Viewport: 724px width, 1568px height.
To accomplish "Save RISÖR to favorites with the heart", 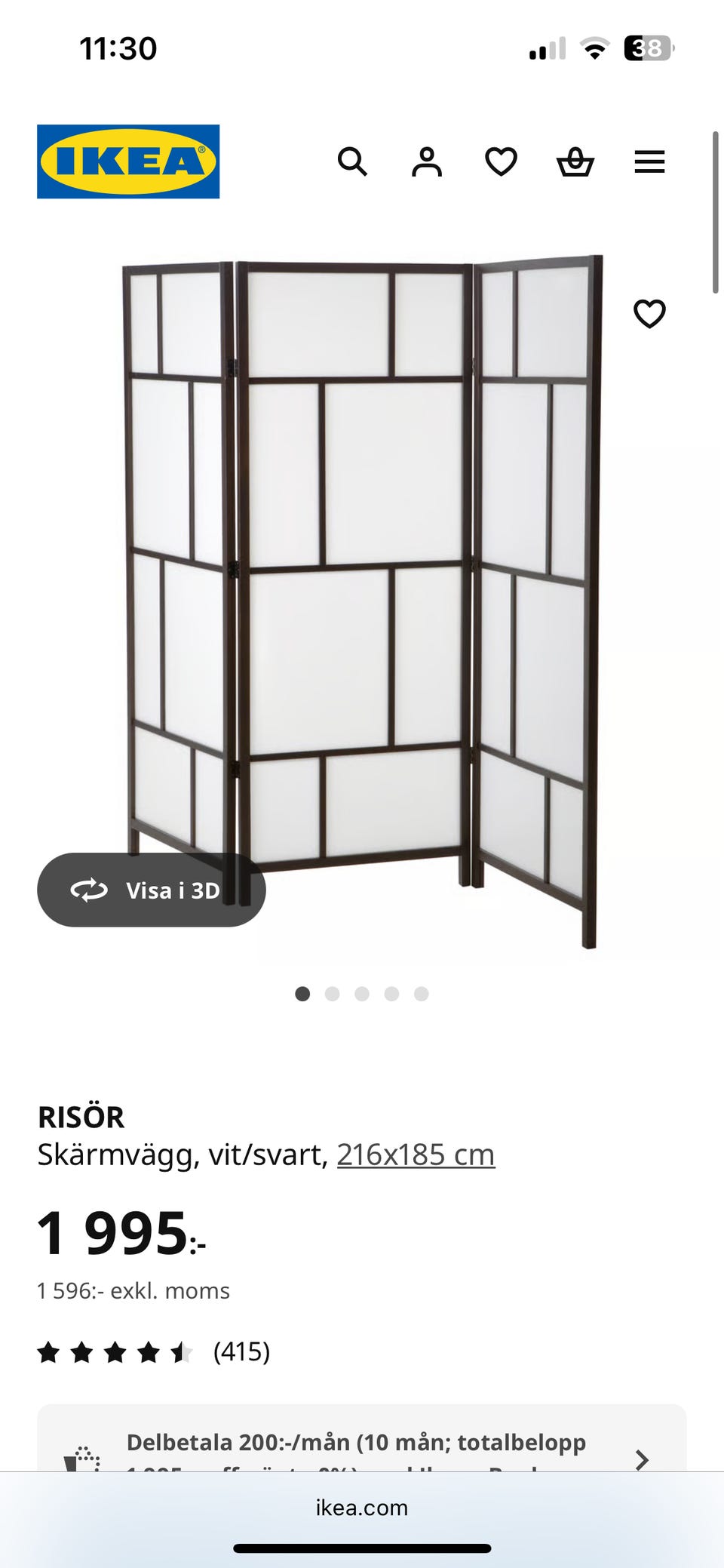I will click(x=649, y=314).
